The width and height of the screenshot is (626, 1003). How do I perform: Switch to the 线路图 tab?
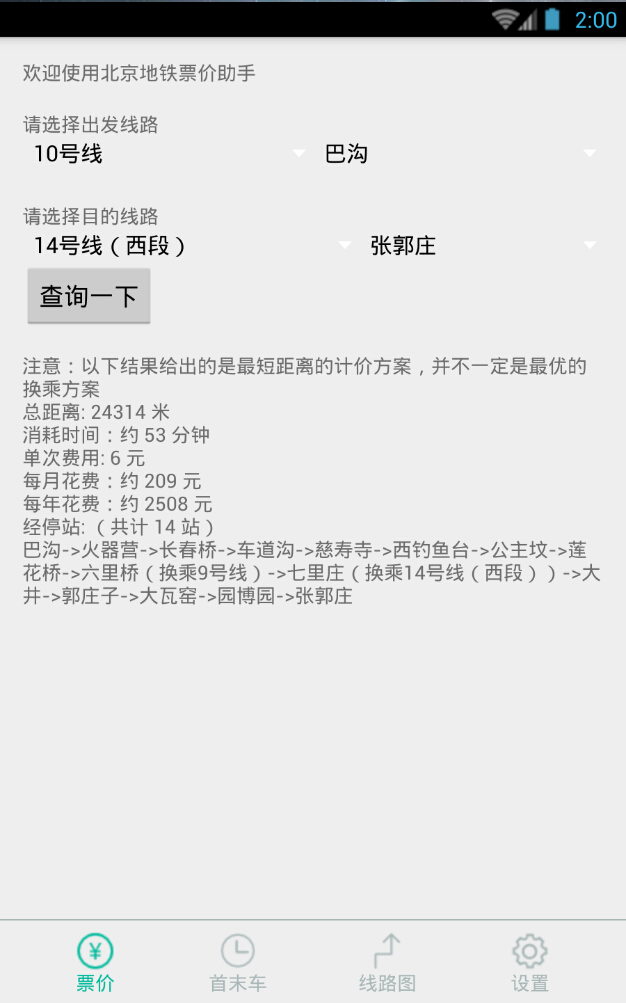[387, 963]
